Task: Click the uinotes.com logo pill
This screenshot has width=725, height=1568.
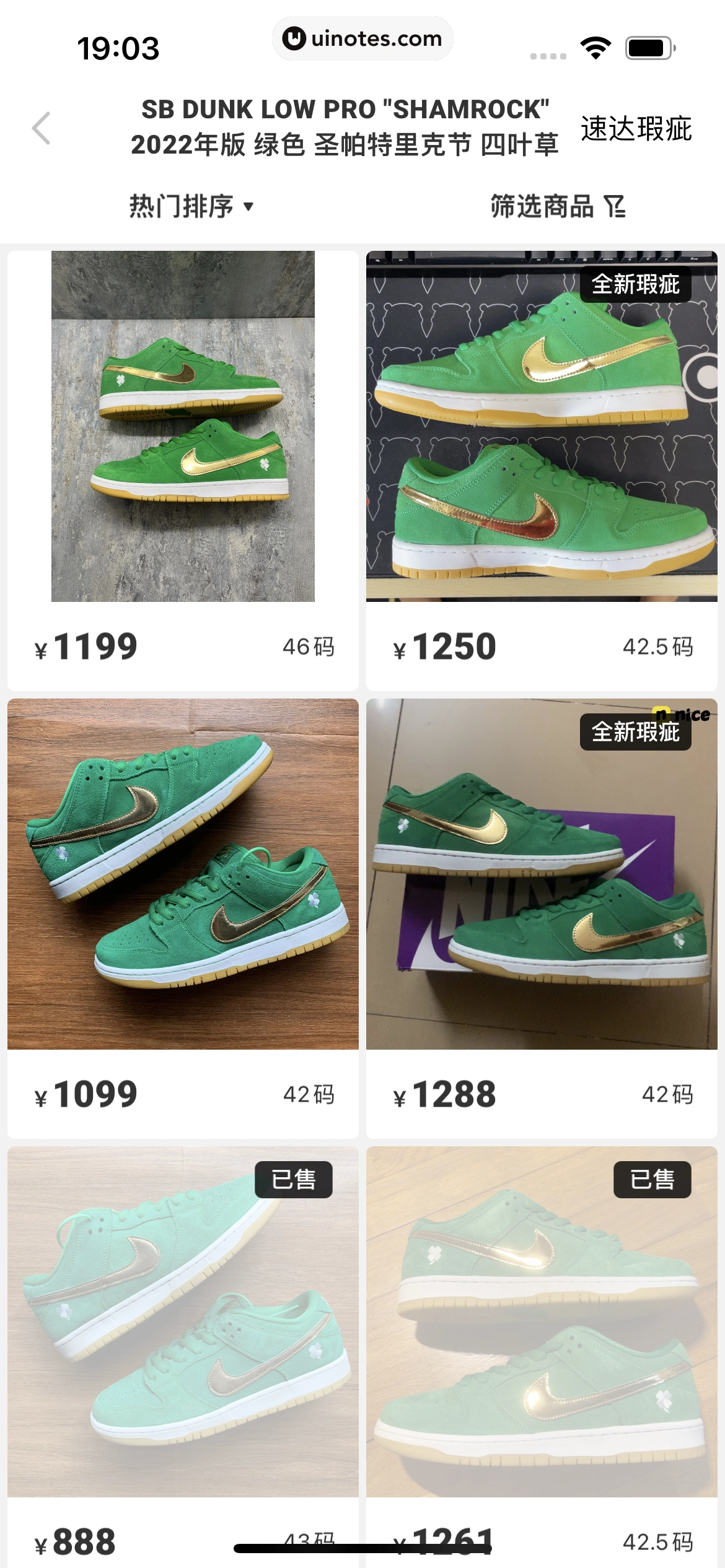Action: pos(362,38)
